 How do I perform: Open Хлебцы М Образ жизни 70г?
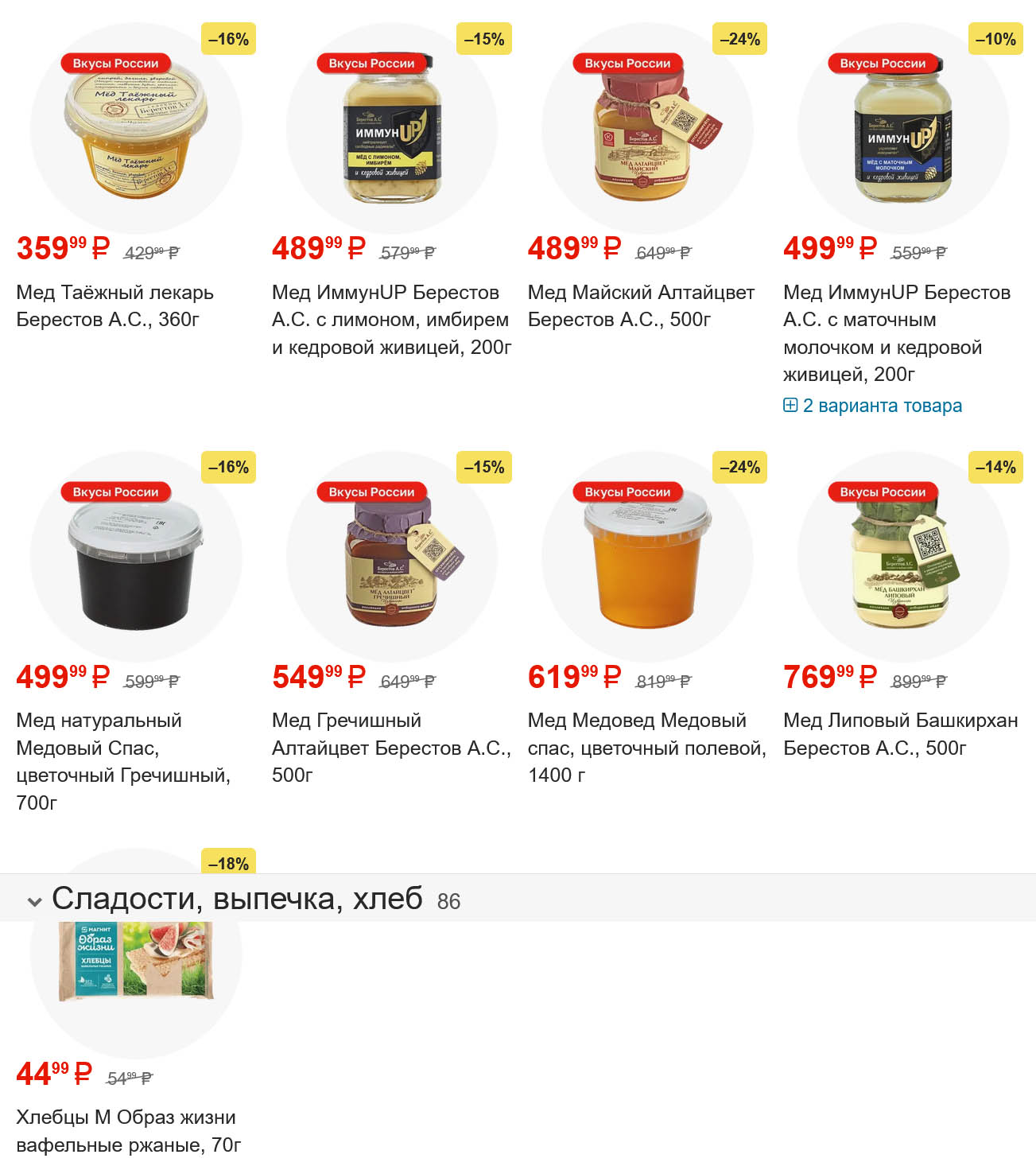pos(127,1131)
